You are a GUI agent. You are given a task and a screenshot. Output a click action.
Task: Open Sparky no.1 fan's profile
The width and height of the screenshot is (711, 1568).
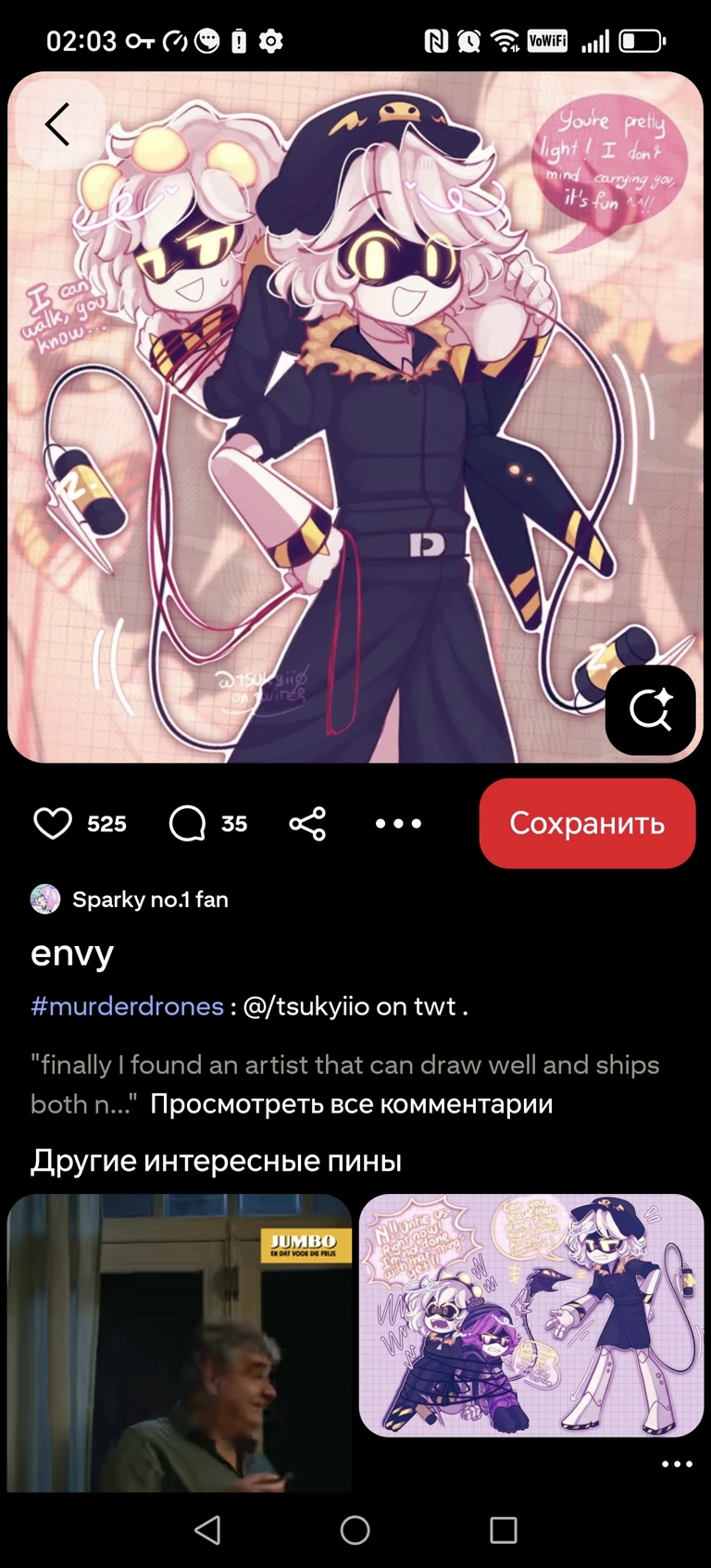[130, 899]
